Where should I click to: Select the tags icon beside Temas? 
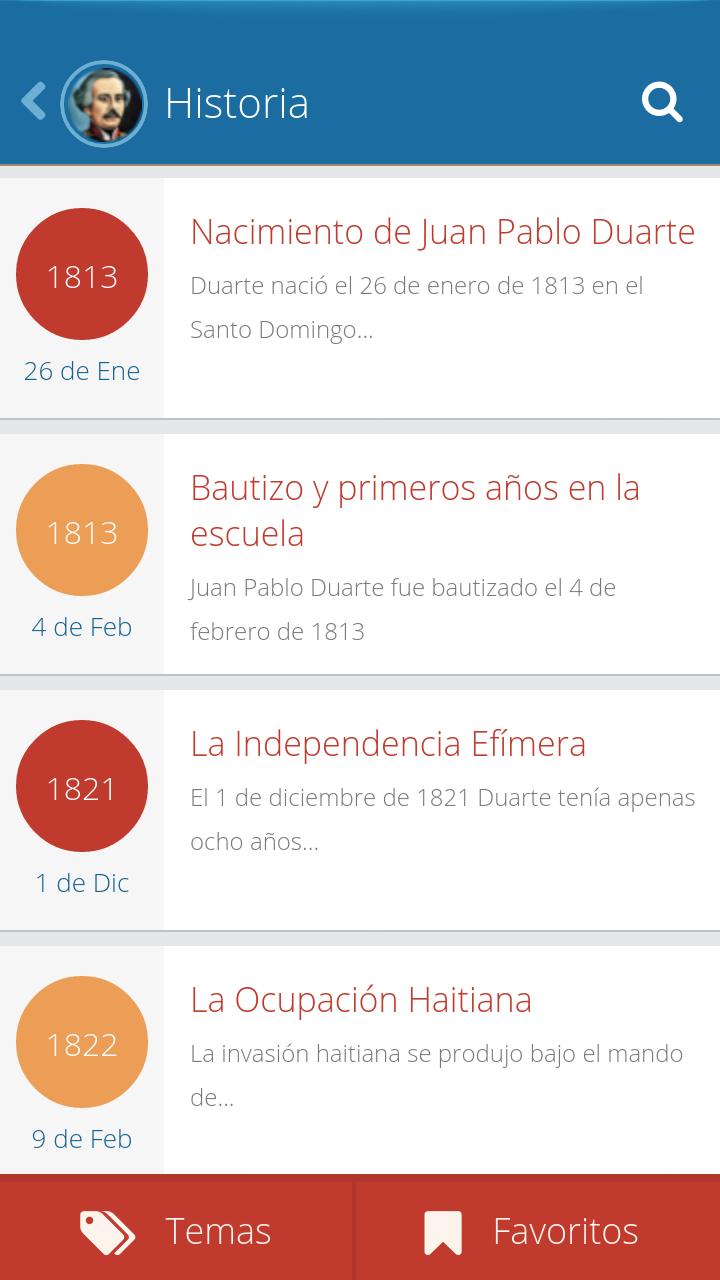click(108, 1230)
